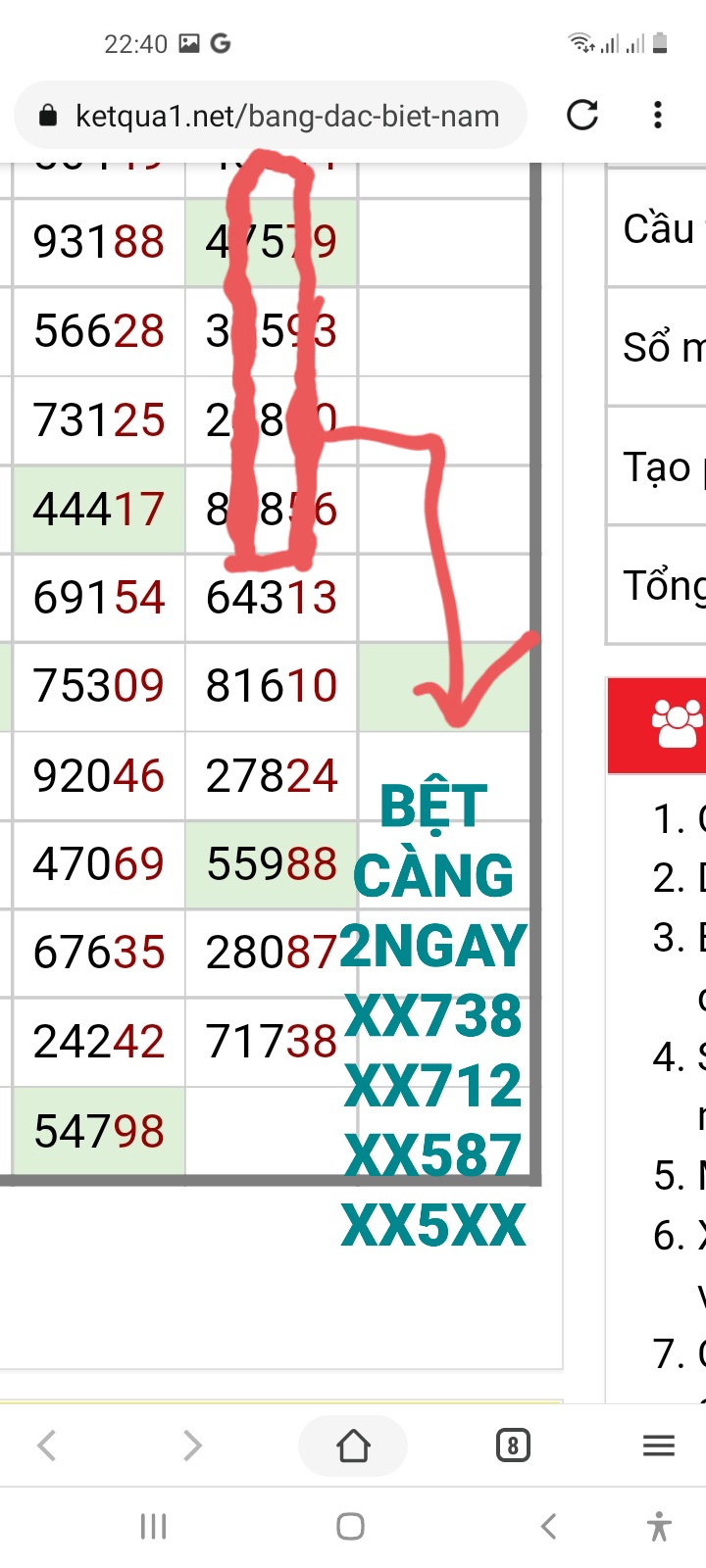Open the browser home page
706x1568 pixels.
click(x=353, y=1445)
